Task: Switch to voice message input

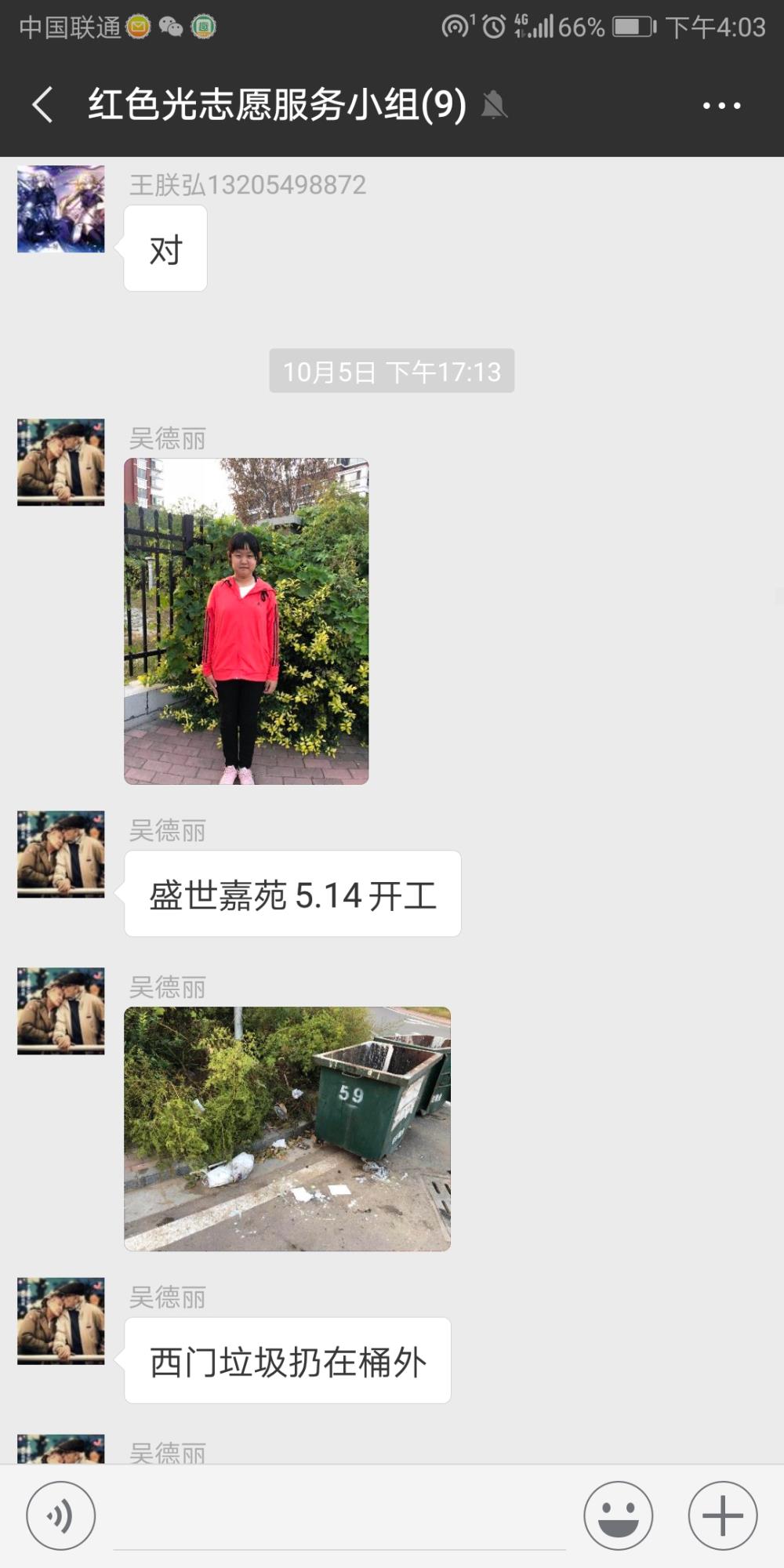Action: tap(61, 1515)
